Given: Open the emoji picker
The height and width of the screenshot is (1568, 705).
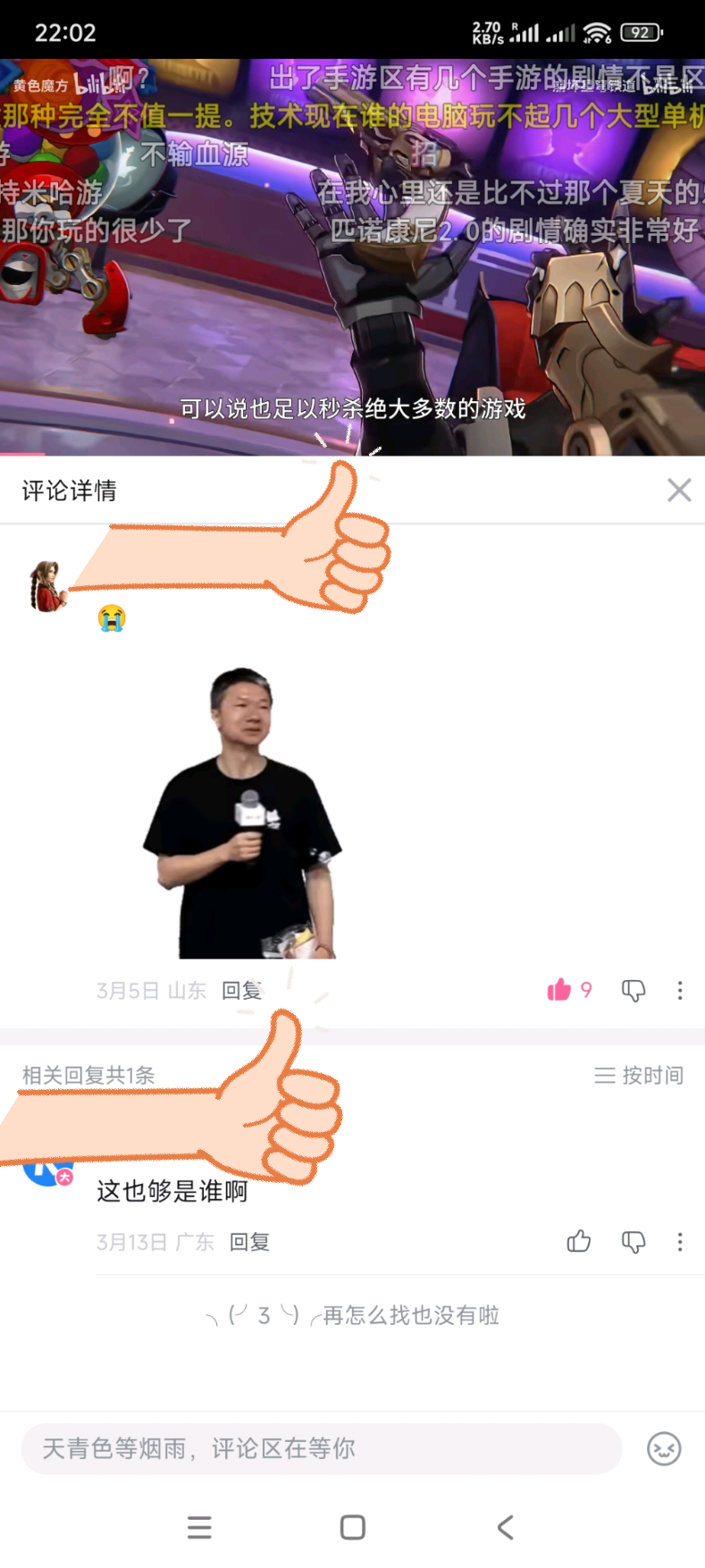Looking at the screenshot, I should [664, 1448].
